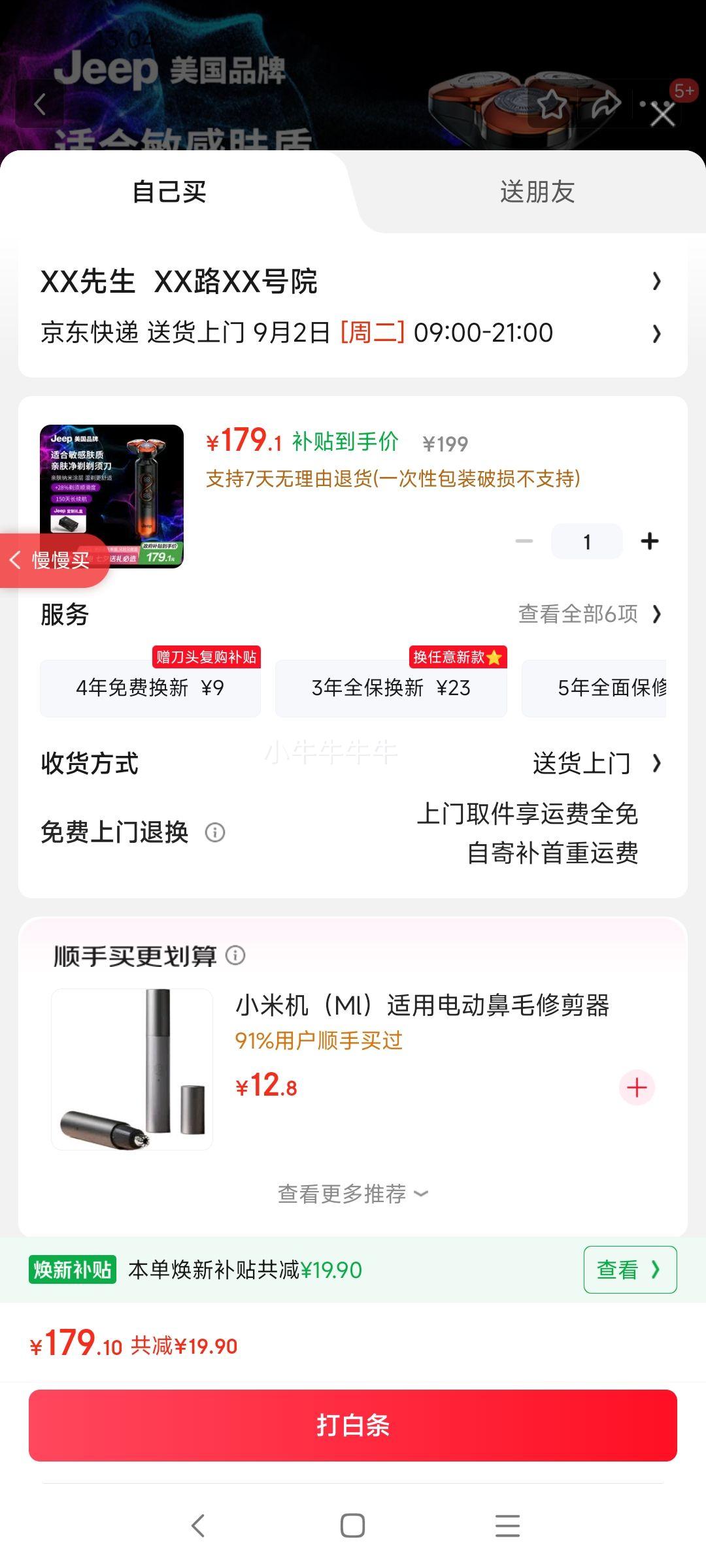The image size is (706, 1568).
Task: Go back with system navigation bar
Action: point(198,1526)
